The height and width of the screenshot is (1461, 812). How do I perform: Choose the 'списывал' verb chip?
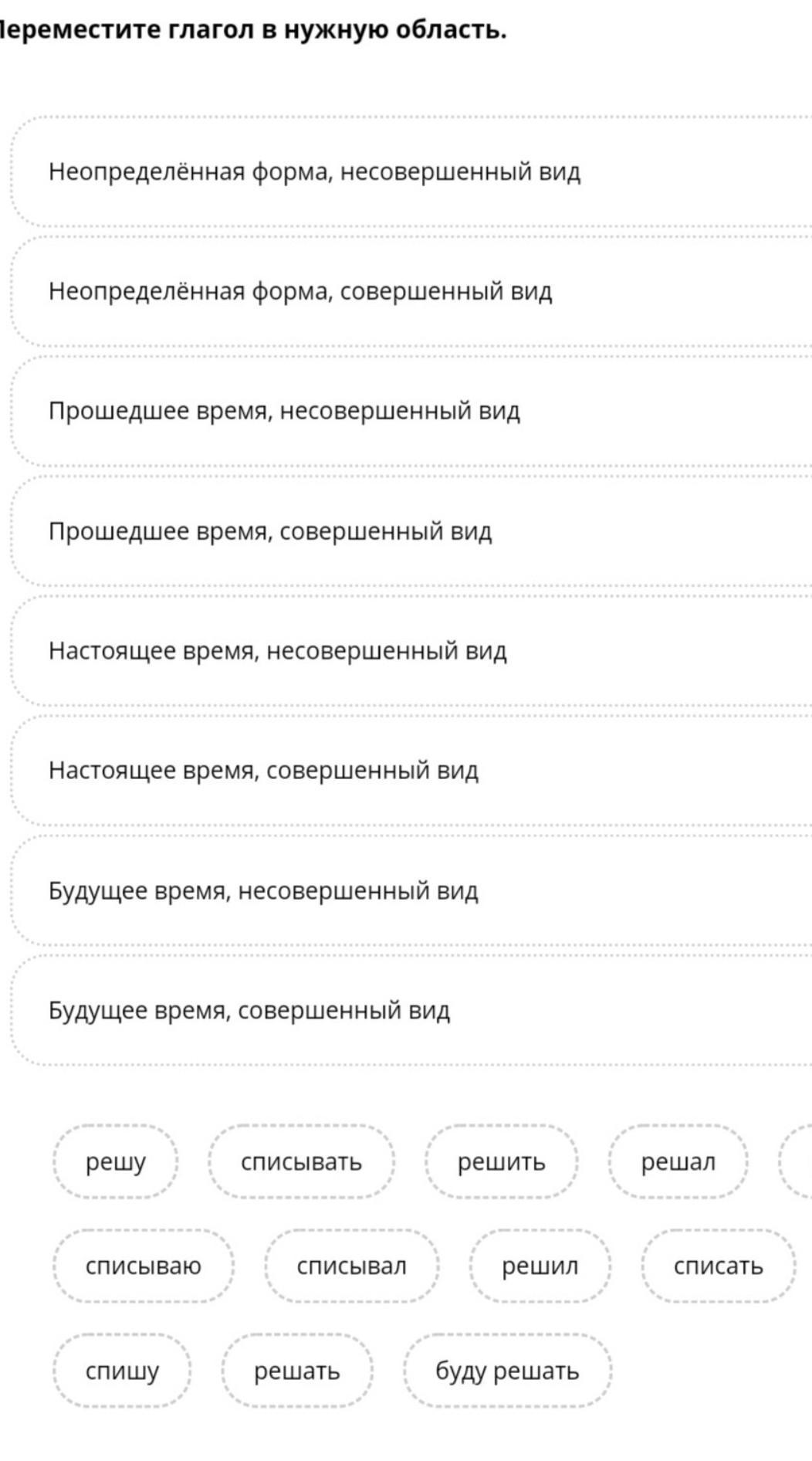coord(351,1266)
